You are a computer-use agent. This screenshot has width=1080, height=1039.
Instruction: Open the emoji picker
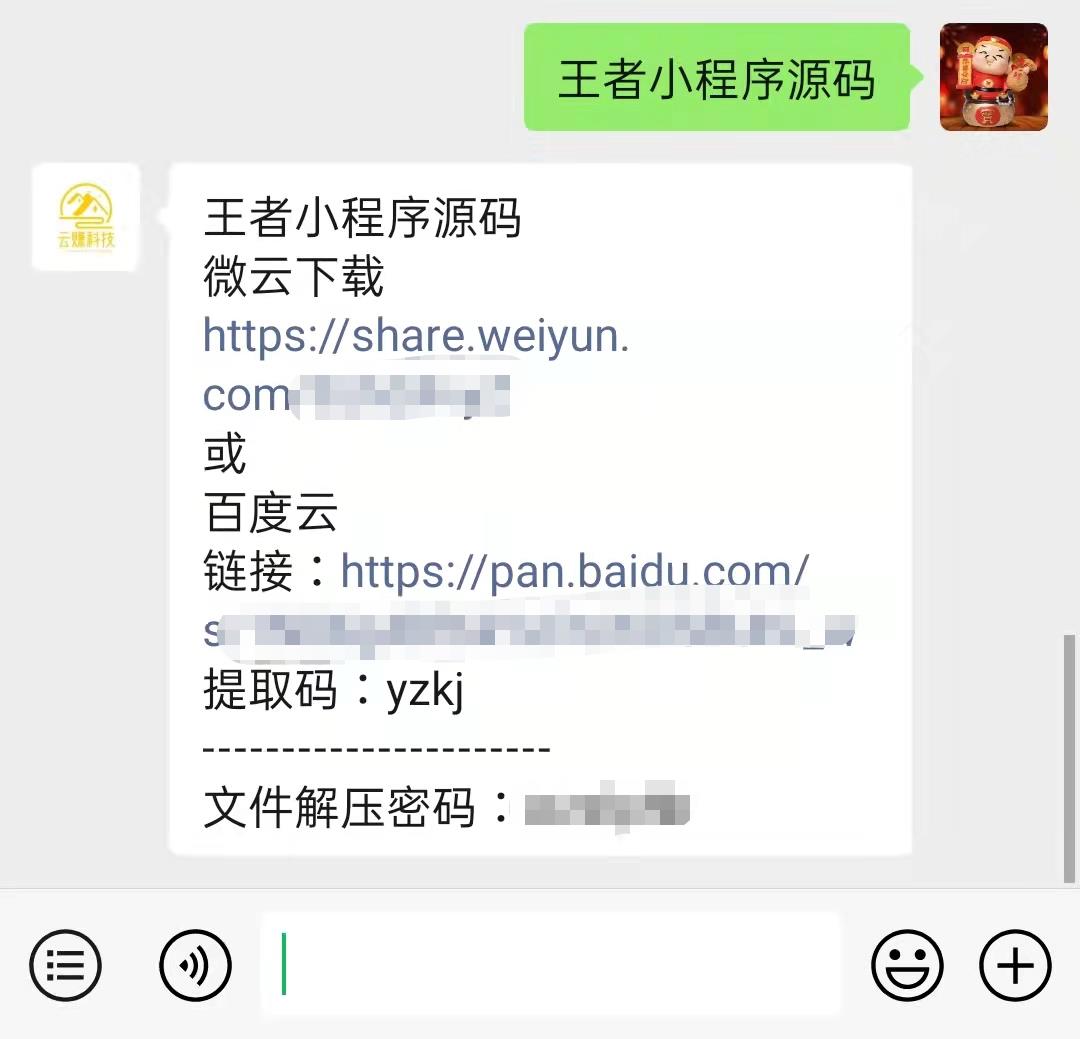point(907,965)
